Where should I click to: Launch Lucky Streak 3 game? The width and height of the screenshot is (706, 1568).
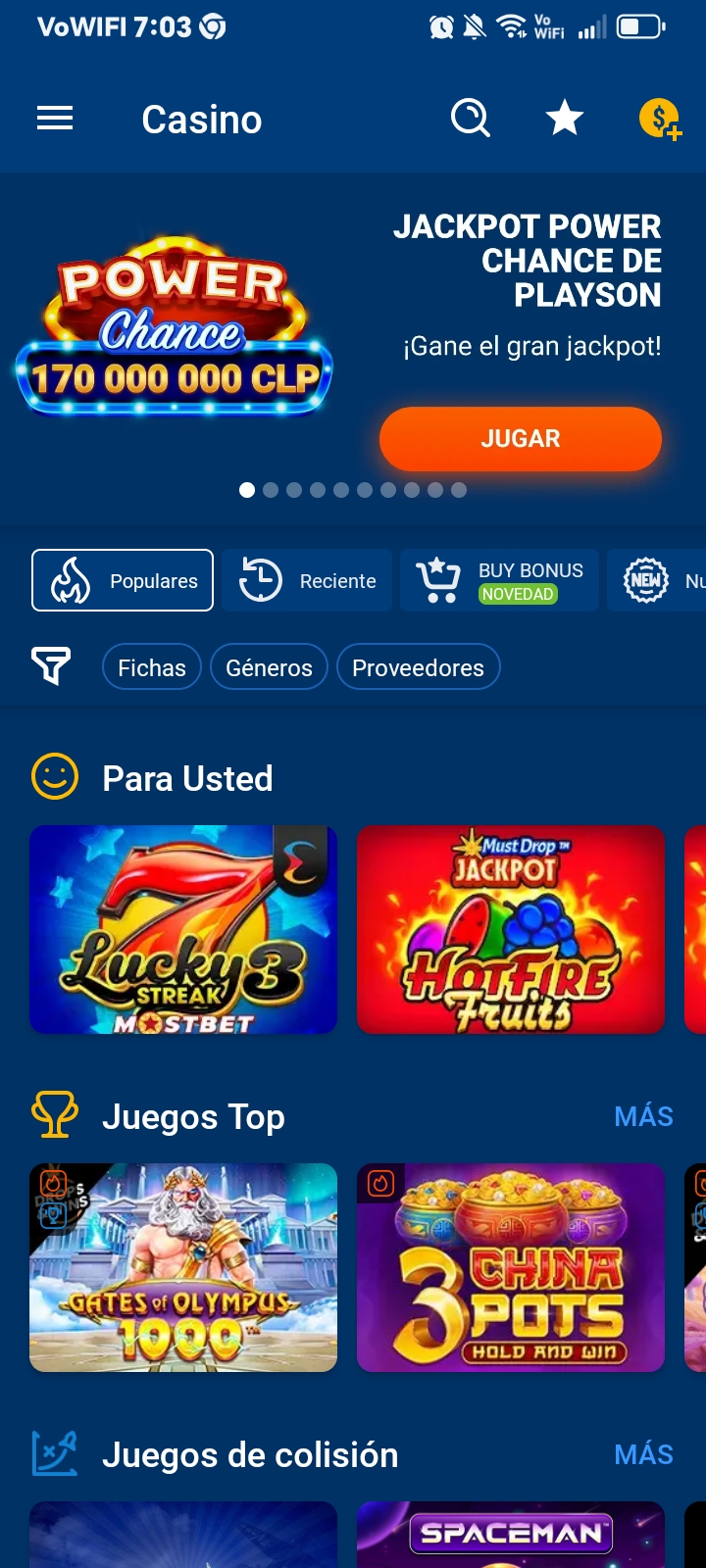[x=183, y=929]
